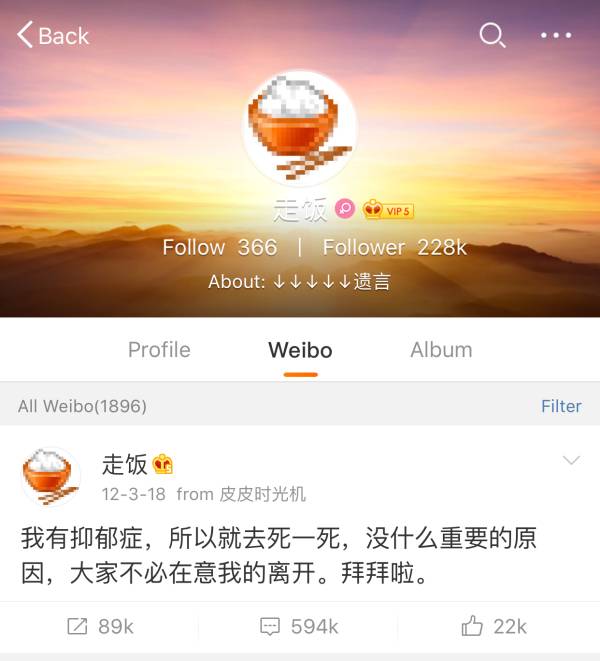Expand the post's dropdown chevron

tap(572, 461)
